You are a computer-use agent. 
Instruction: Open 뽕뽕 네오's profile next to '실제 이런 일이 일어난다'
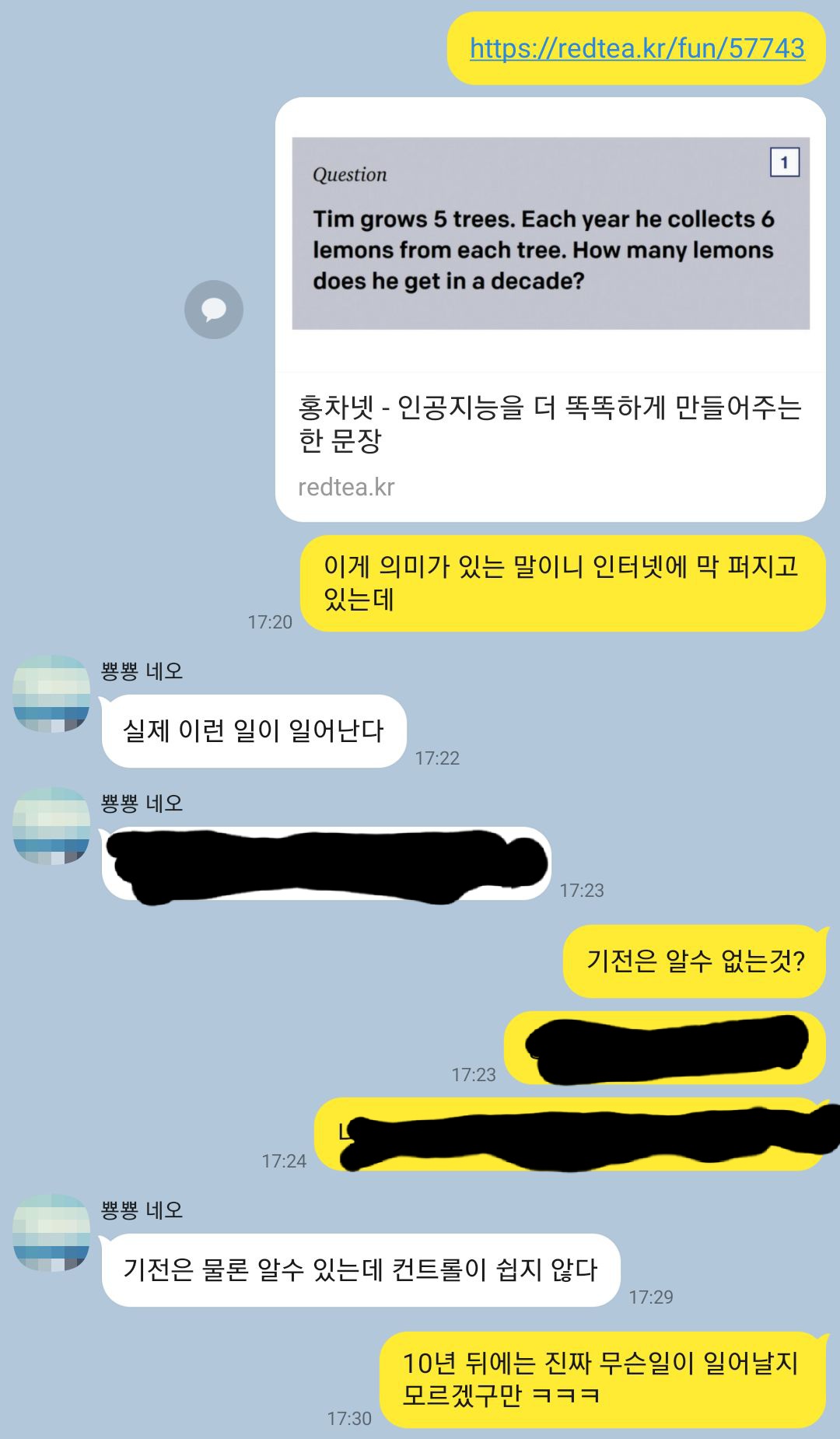tap(51, 694)
